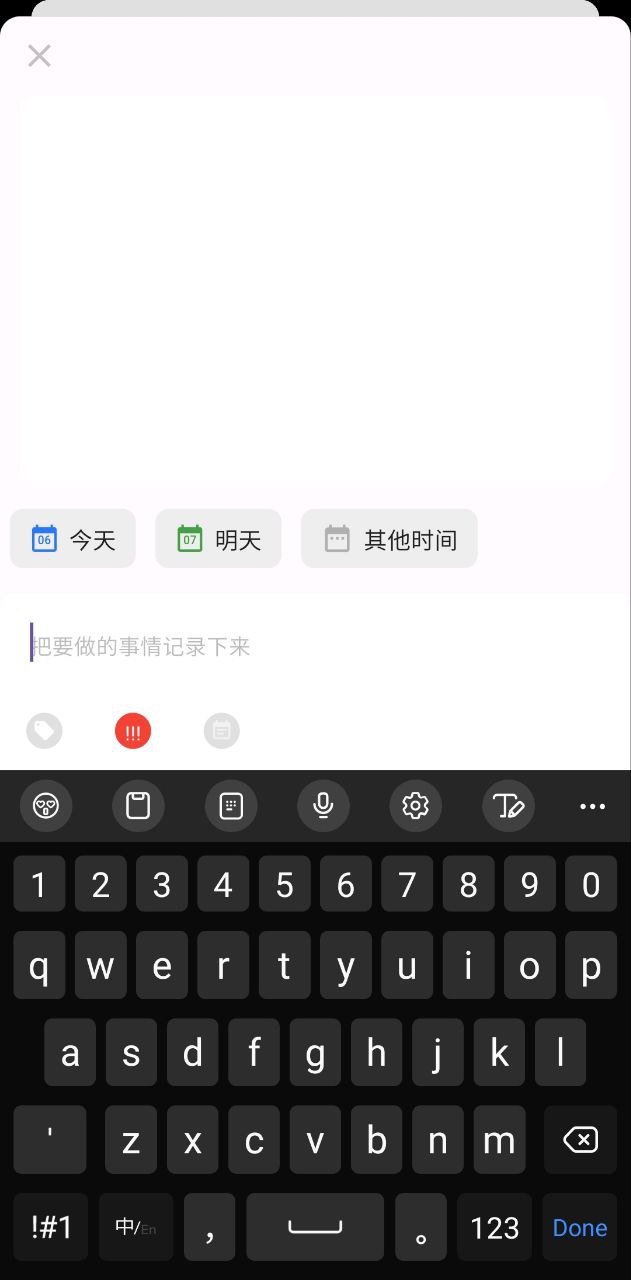The width and height of the screenshot is (631, 1280).
Task: Open the calendar icon under the input
Action: (222, 731)
